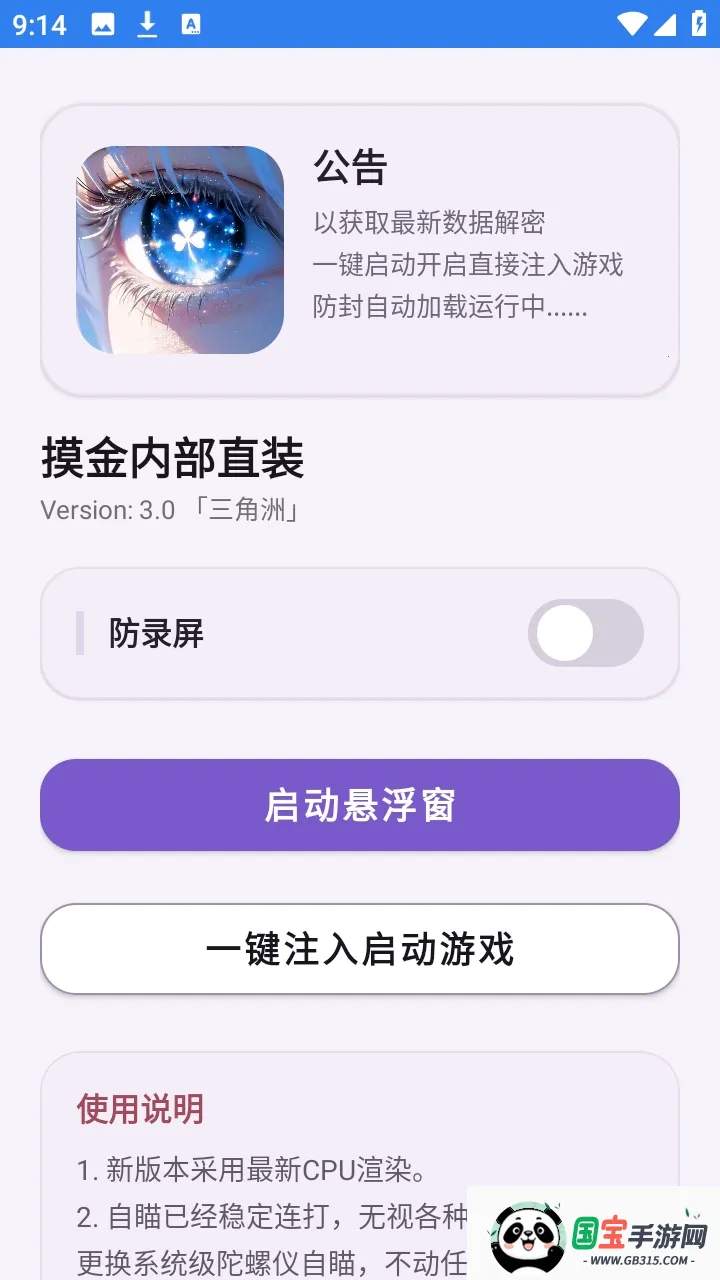
Task: Tap the 一键注入启动游戏 button
Action: coord(360,949)
